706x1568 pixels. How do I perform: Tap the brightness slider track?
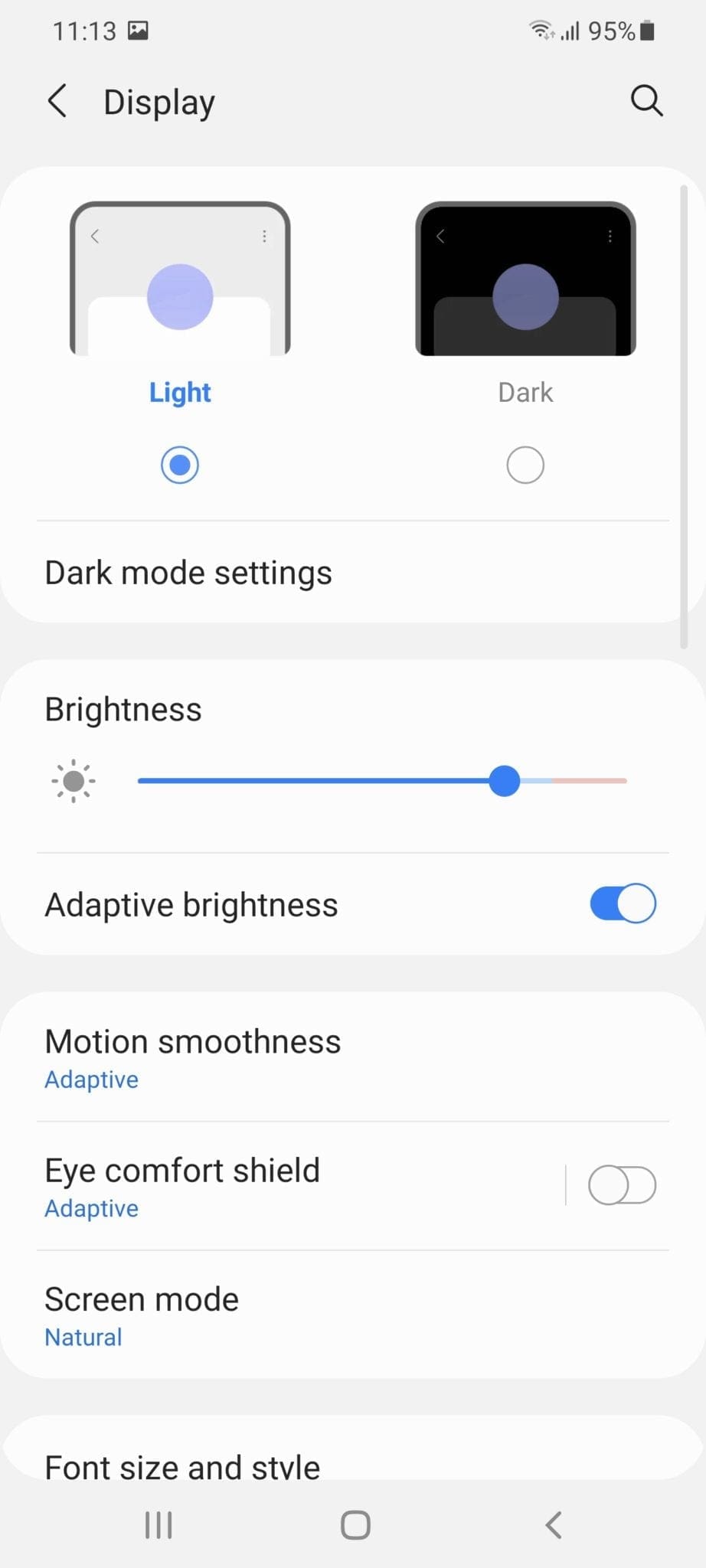(322, 781)
